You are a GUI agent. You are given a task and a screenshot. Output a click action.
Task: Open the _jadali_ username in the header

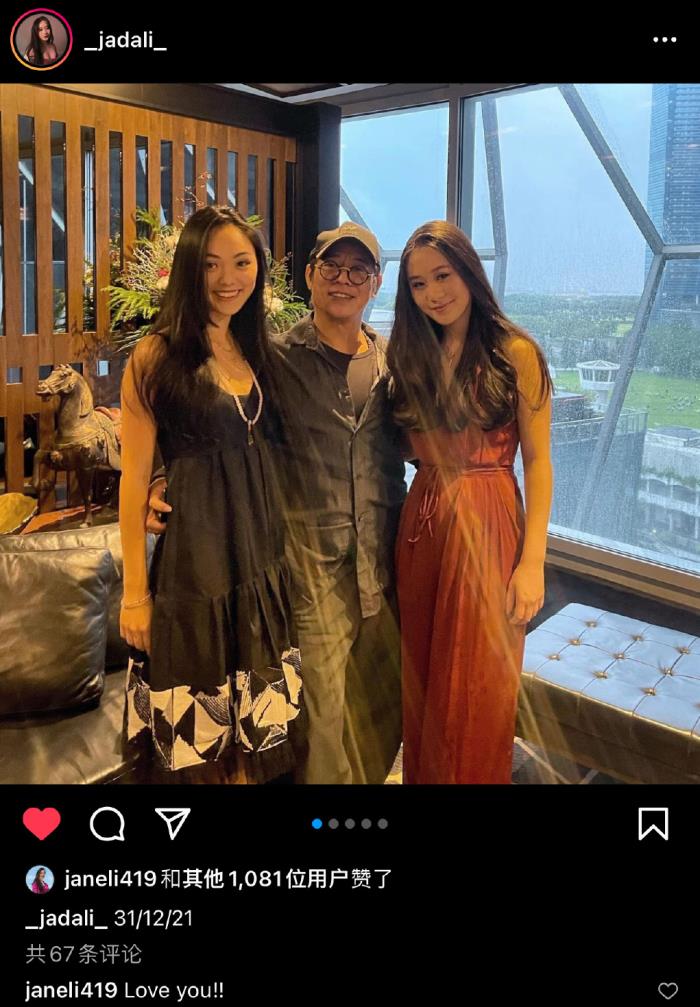(x=125, y=40)
